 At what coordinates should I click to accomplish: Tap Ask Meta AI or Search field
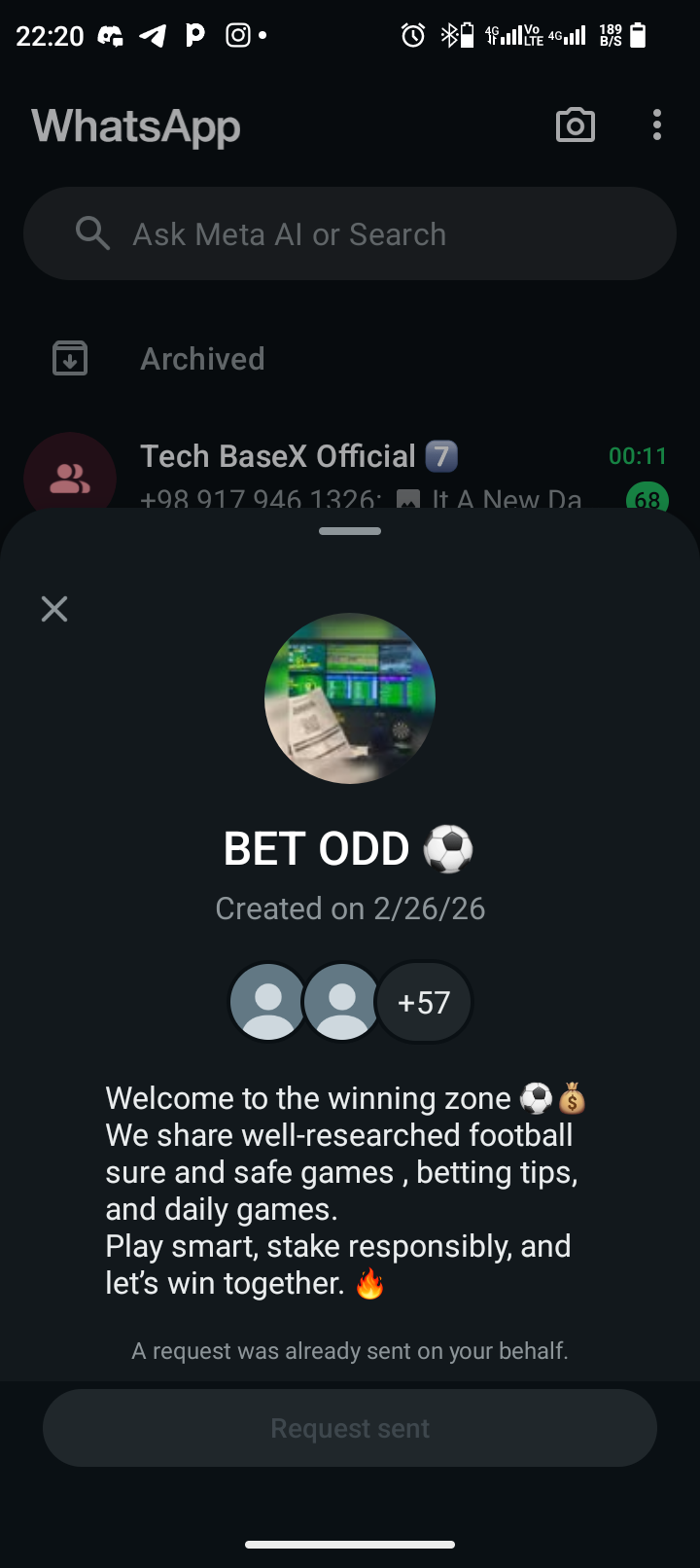[x=350, y=234]
